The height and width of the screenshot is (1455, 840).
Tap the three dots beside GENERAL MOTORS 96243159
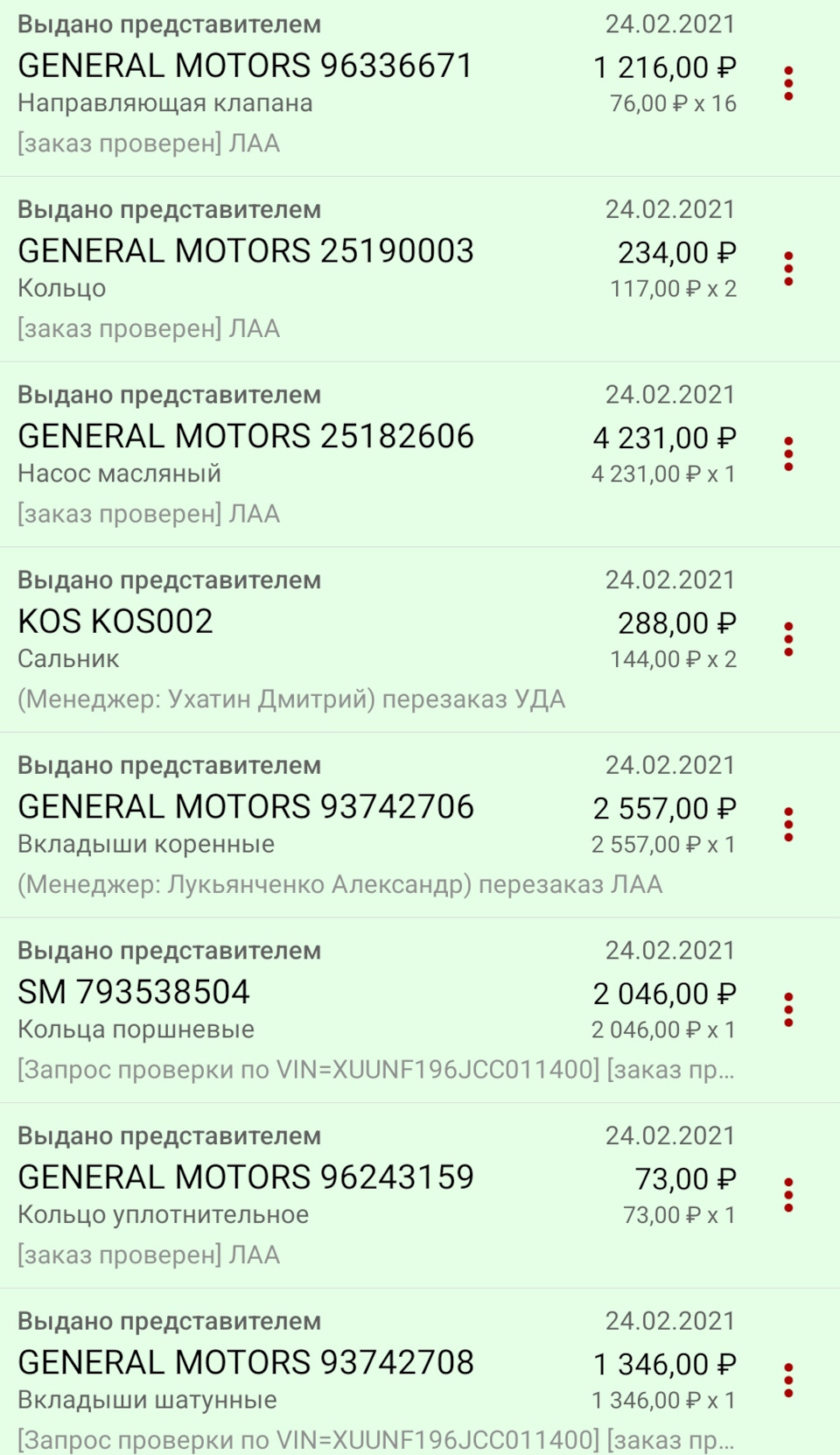pyautogui.click(x=788, y=1196)
